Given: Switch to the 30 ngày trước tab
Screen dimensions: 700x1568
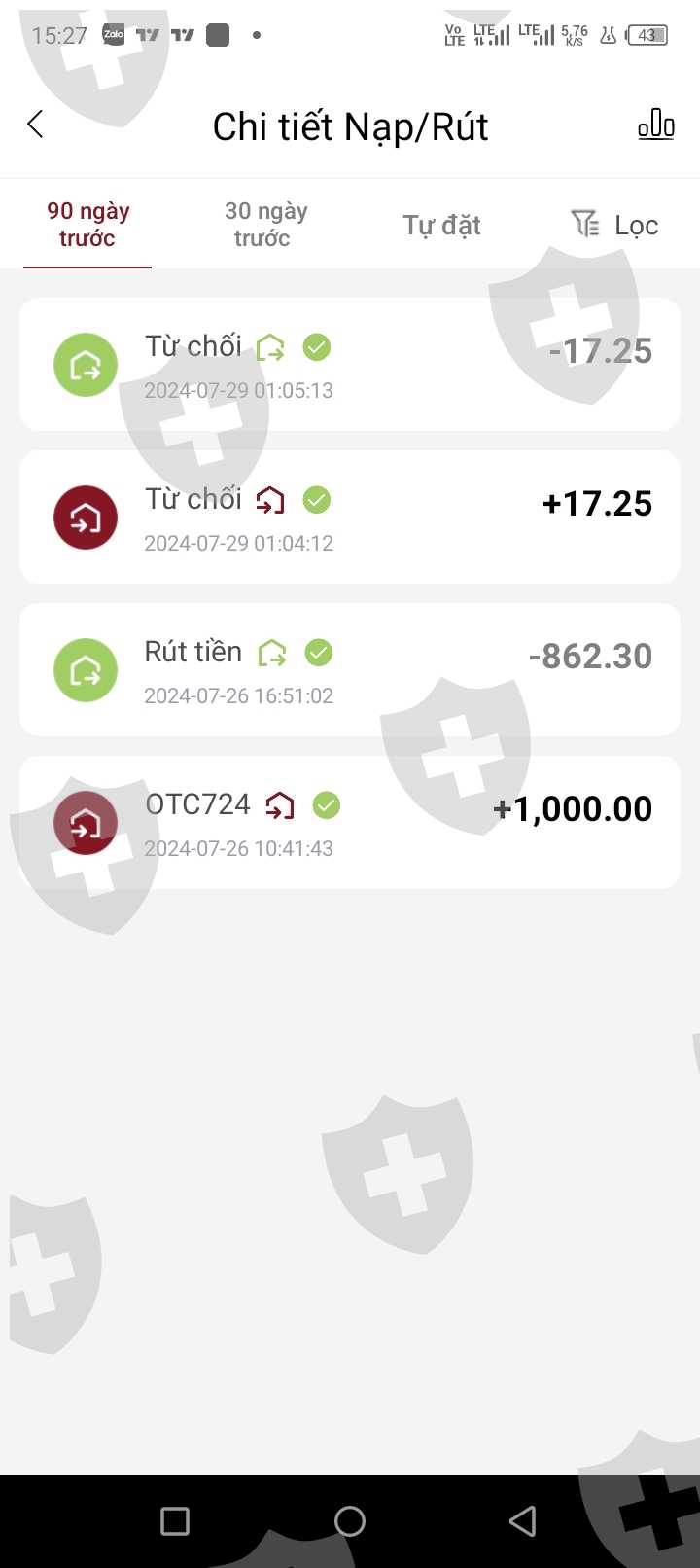Looking at the screenshot, I should click(x=265, y=225).
